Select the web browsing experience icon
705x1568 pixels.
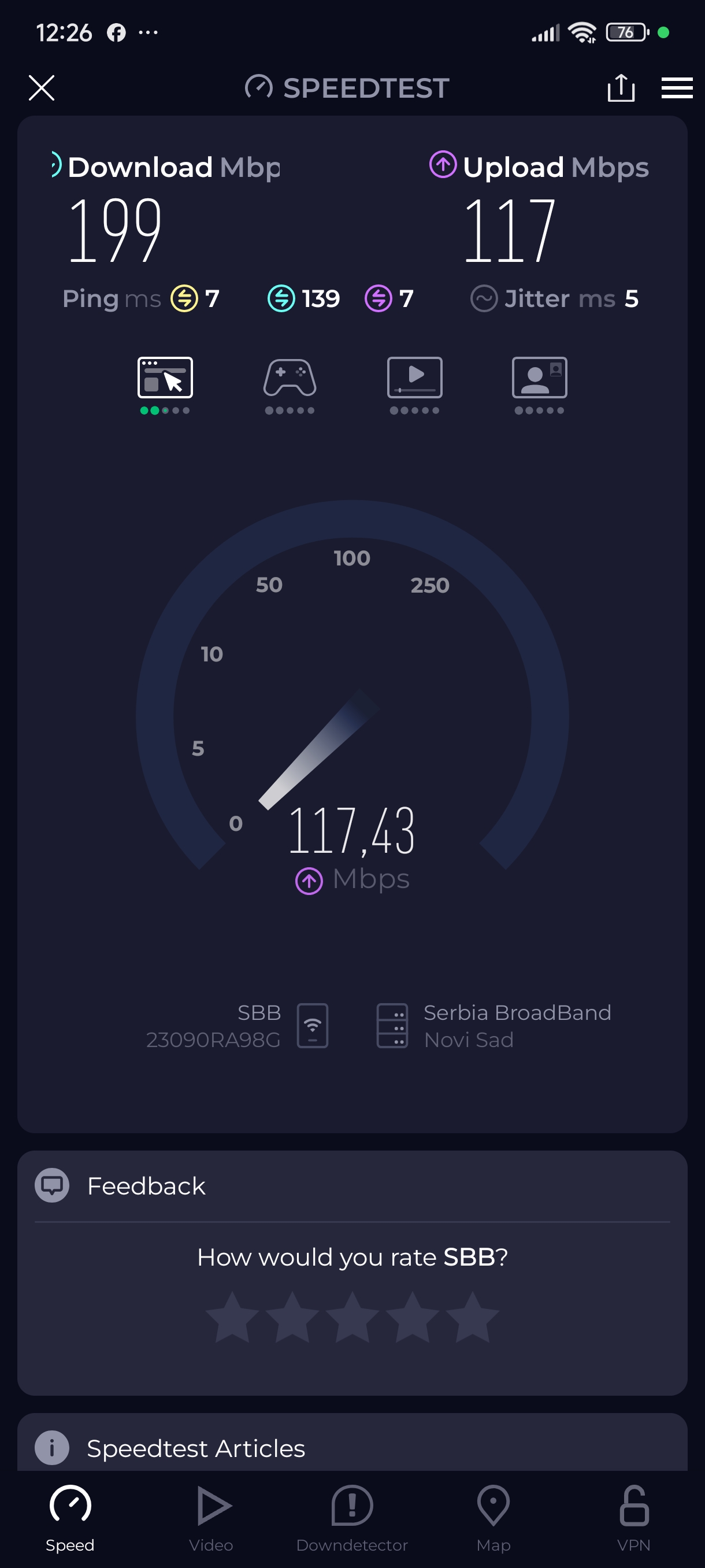[165, 379]
